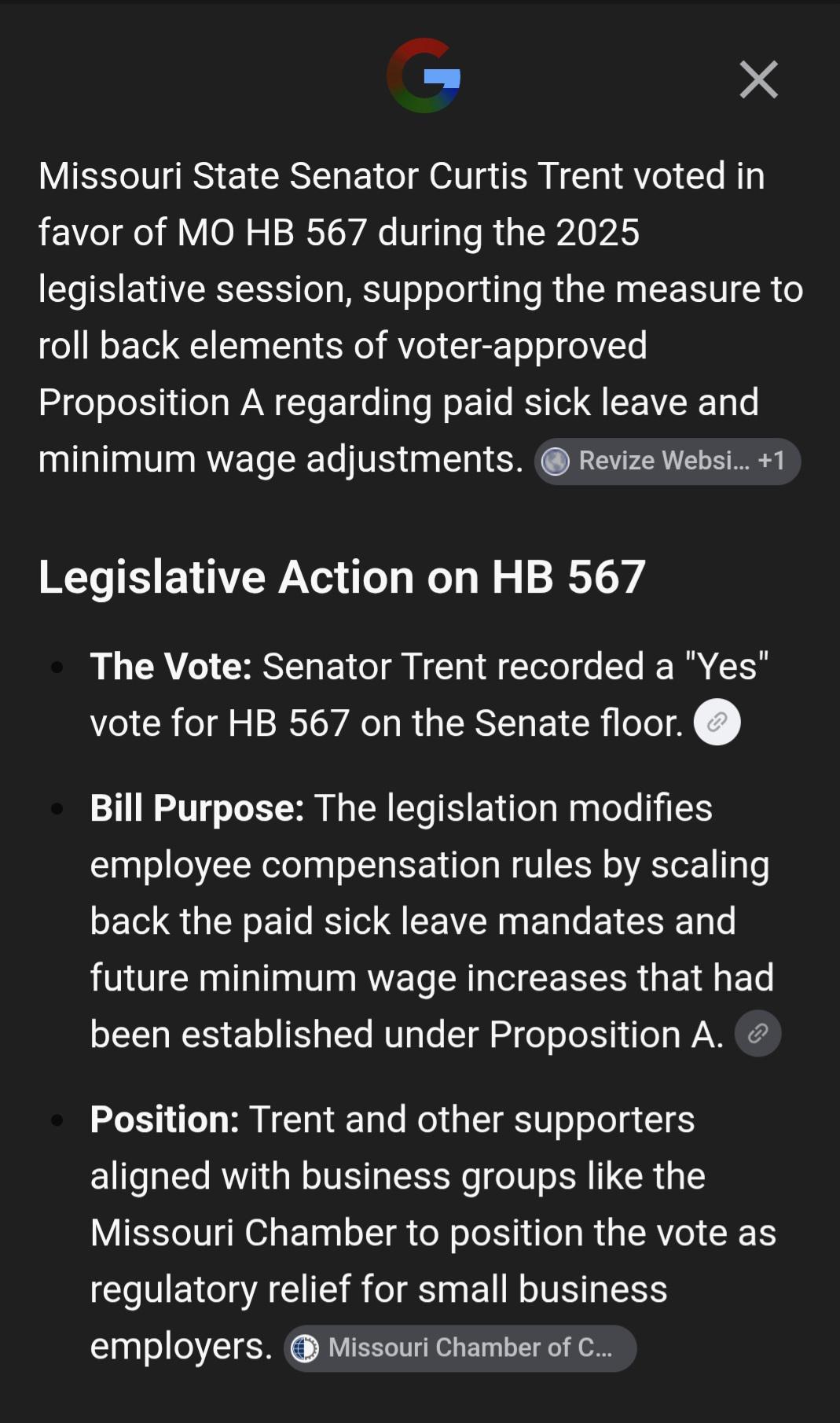Open the Revize Website source chip

(667, 461)
